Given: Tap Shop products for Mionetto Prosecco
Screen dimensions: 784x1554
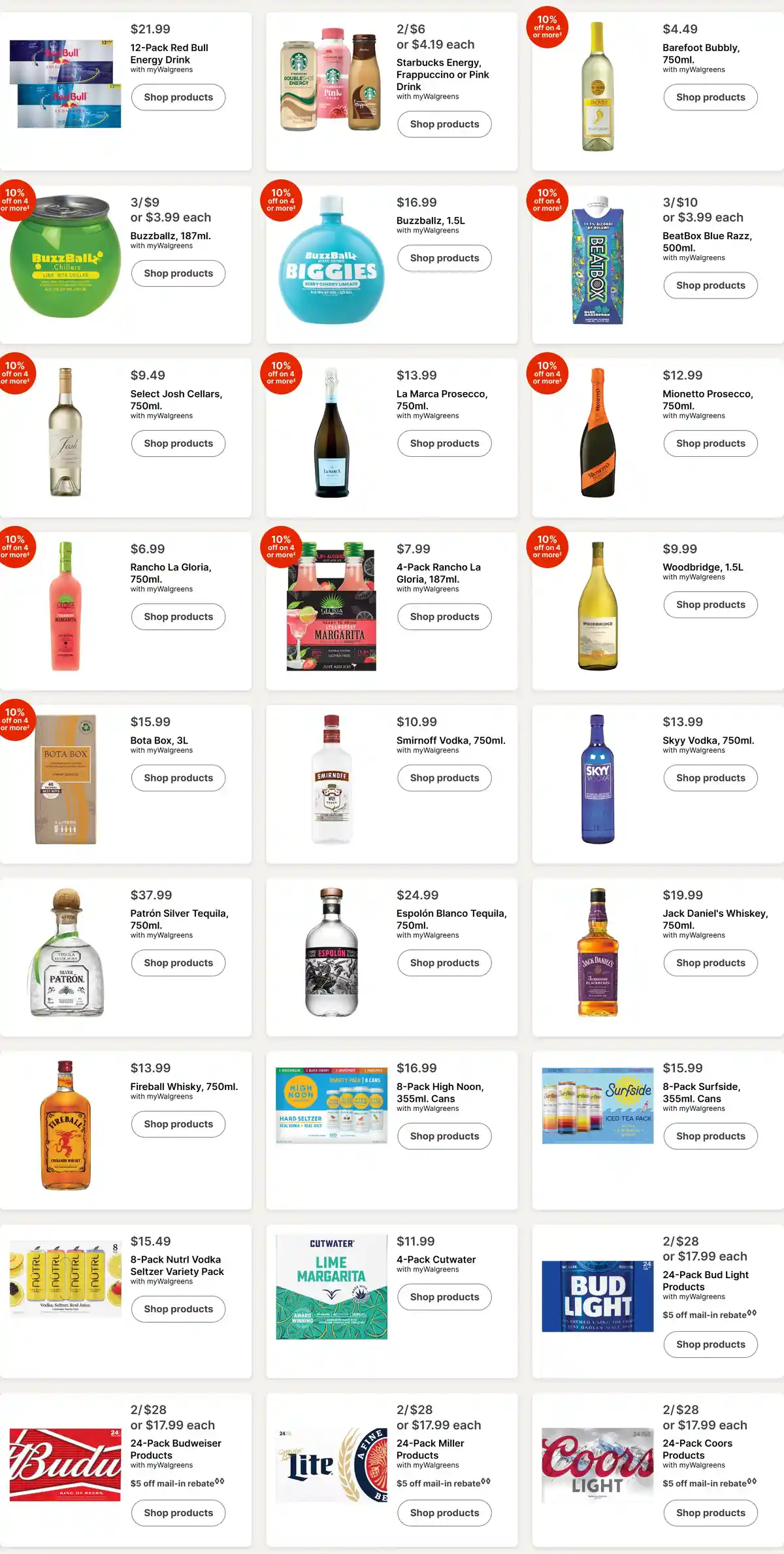Looking at the screenshot, I should (711, 444).
